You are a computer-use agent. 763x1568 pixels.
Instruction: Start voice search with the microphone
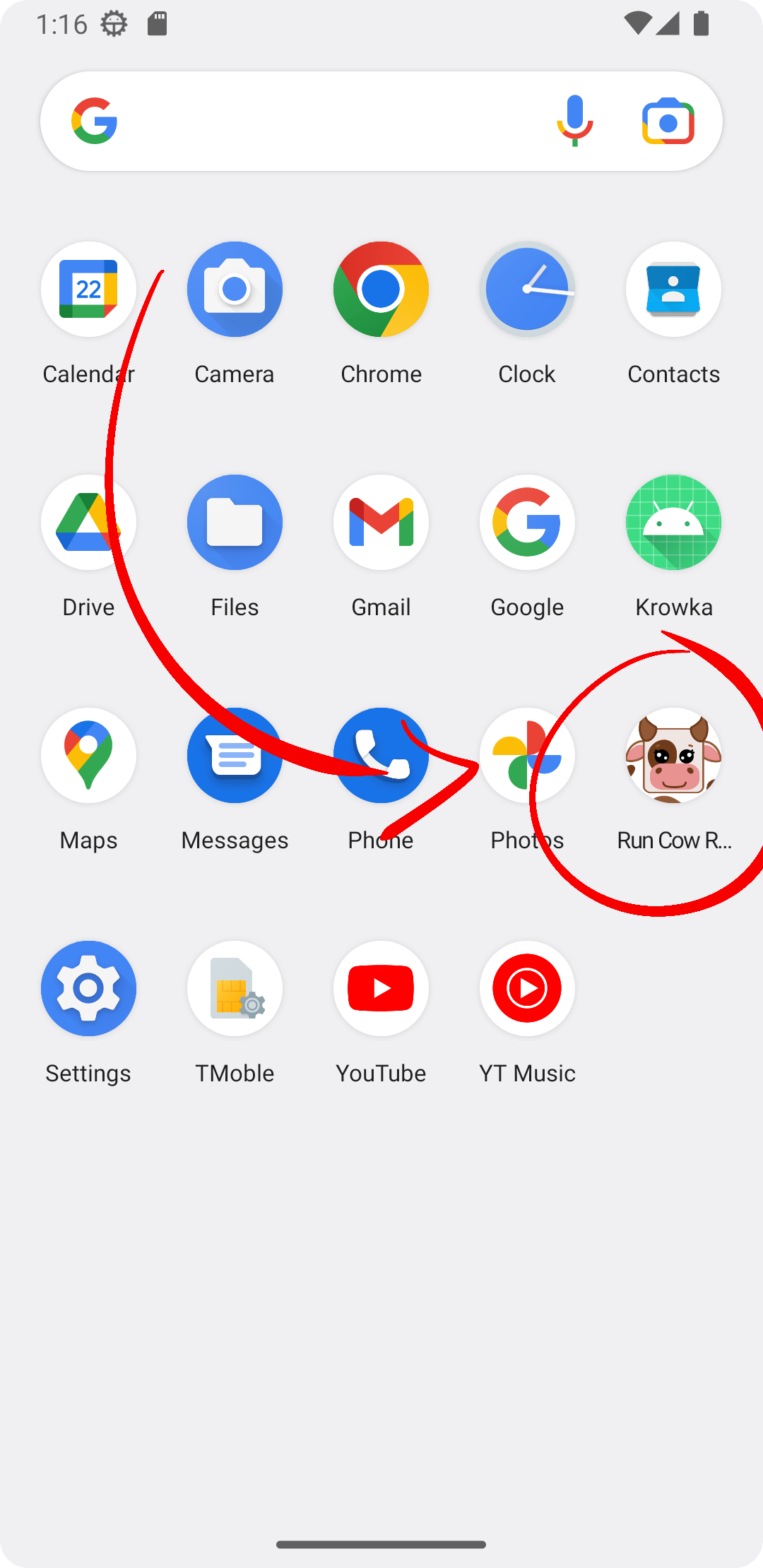click(574, 121)
